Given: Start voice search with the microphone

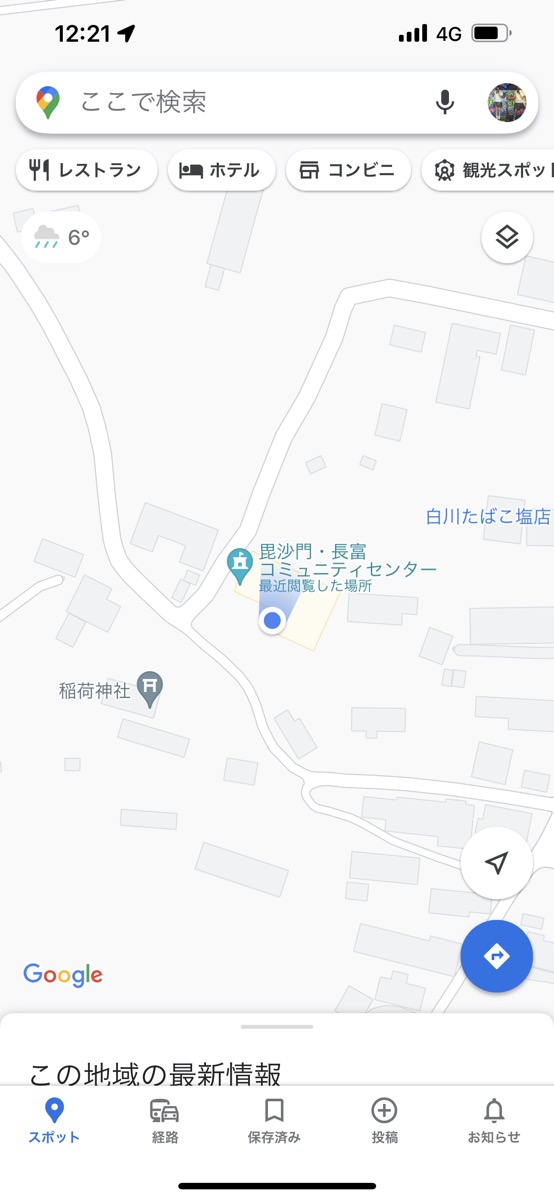Looking at the screenshot, I should tap(445, 102).
